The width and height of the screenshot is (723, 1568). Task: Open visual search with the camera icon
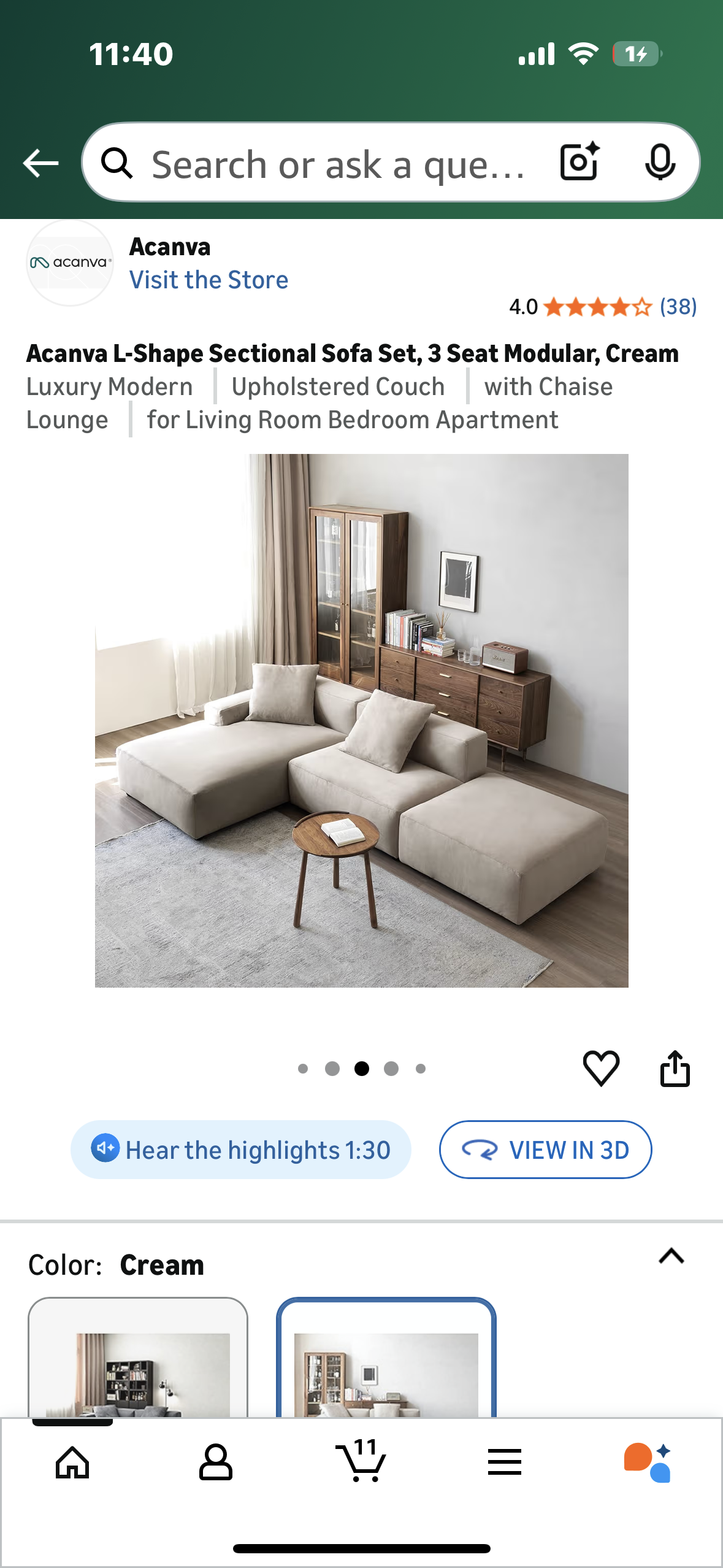[x=579, y=163]
